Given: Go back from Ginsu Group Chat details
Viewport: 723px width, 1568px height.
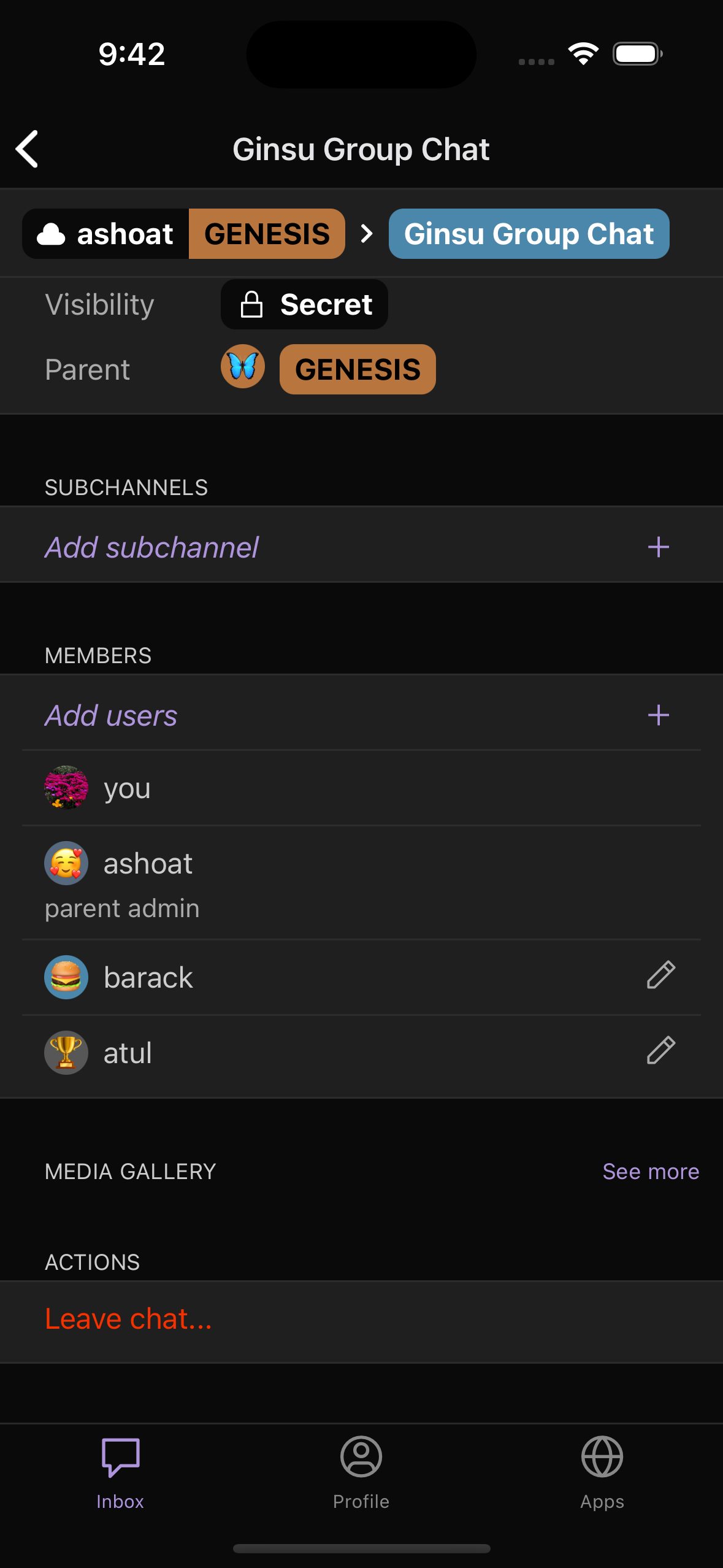Looking at the screenshot, I should 28,149.
